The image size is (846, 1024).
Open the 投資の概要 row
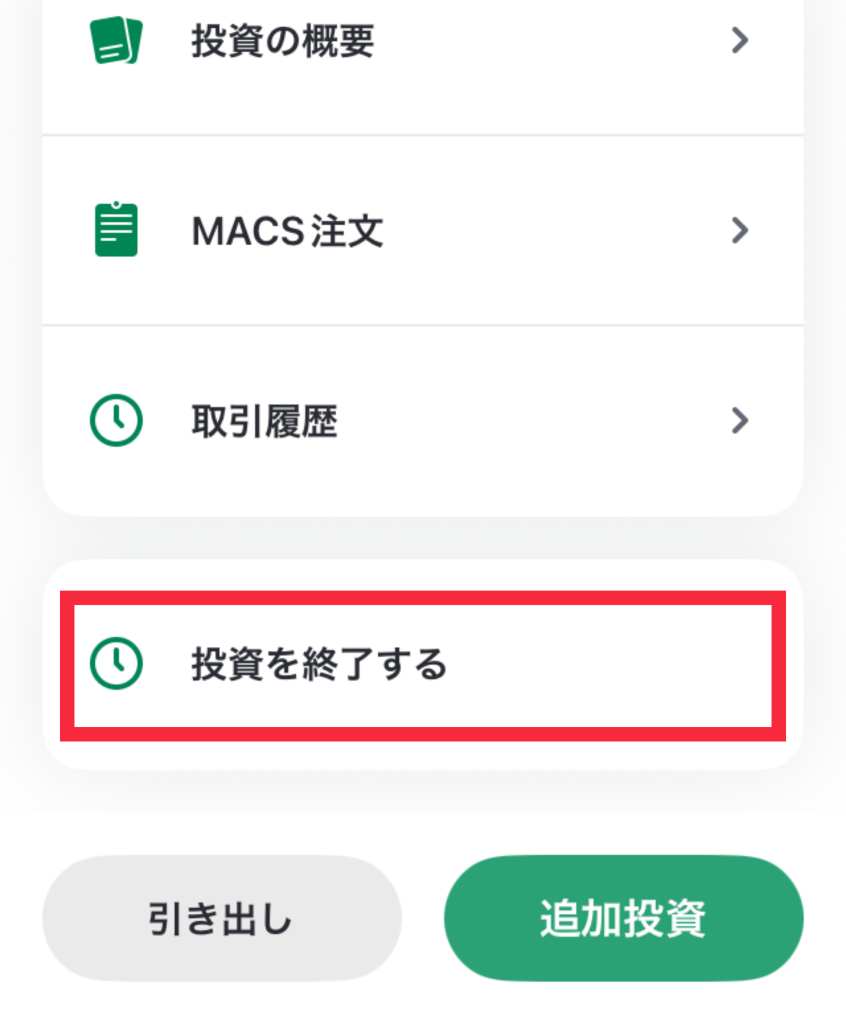click(x=422, y=42)
